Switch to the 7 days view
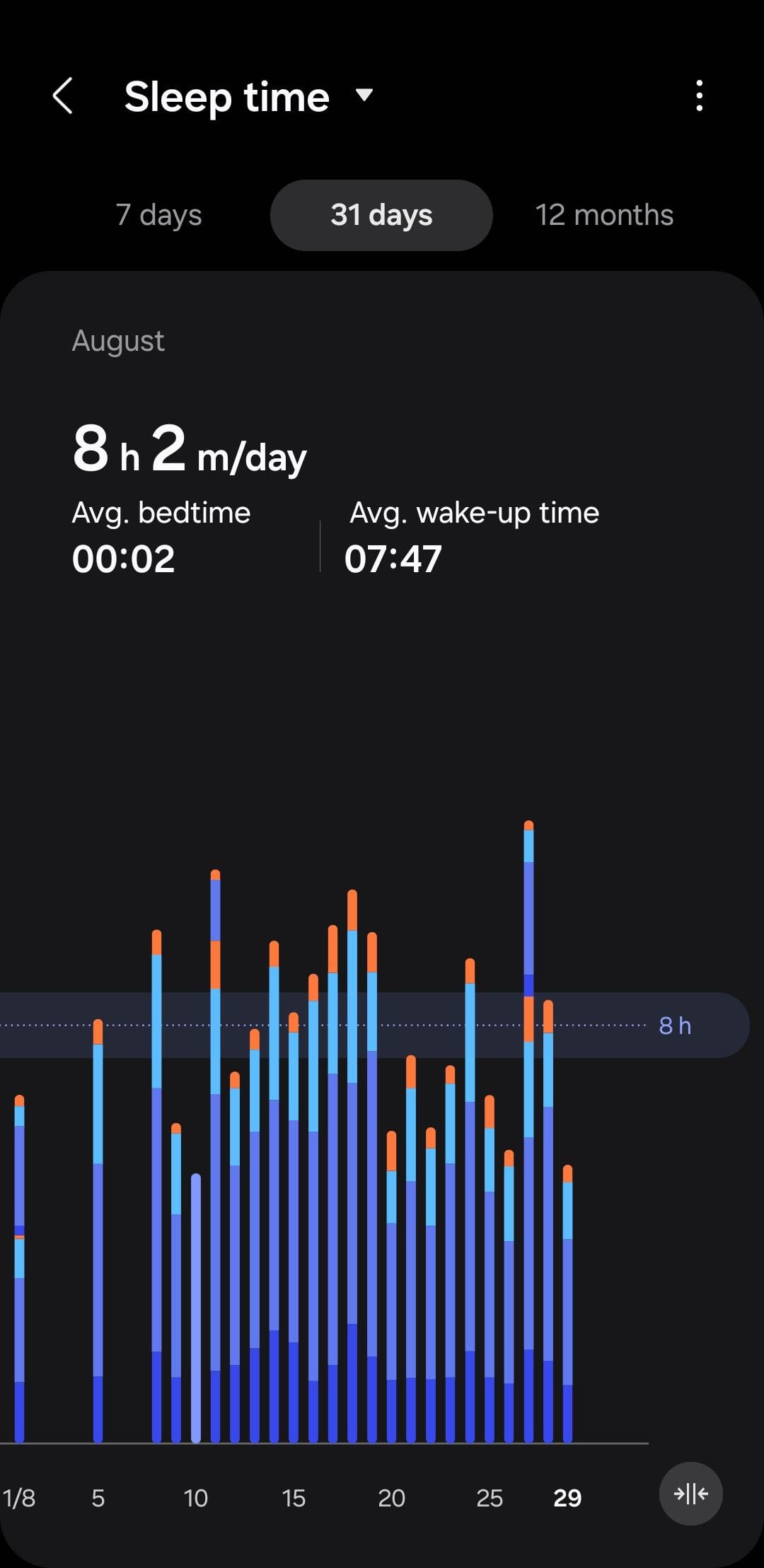Image resolution: width=764 pixels, height=1568 pixels. (x=158, y=215)
